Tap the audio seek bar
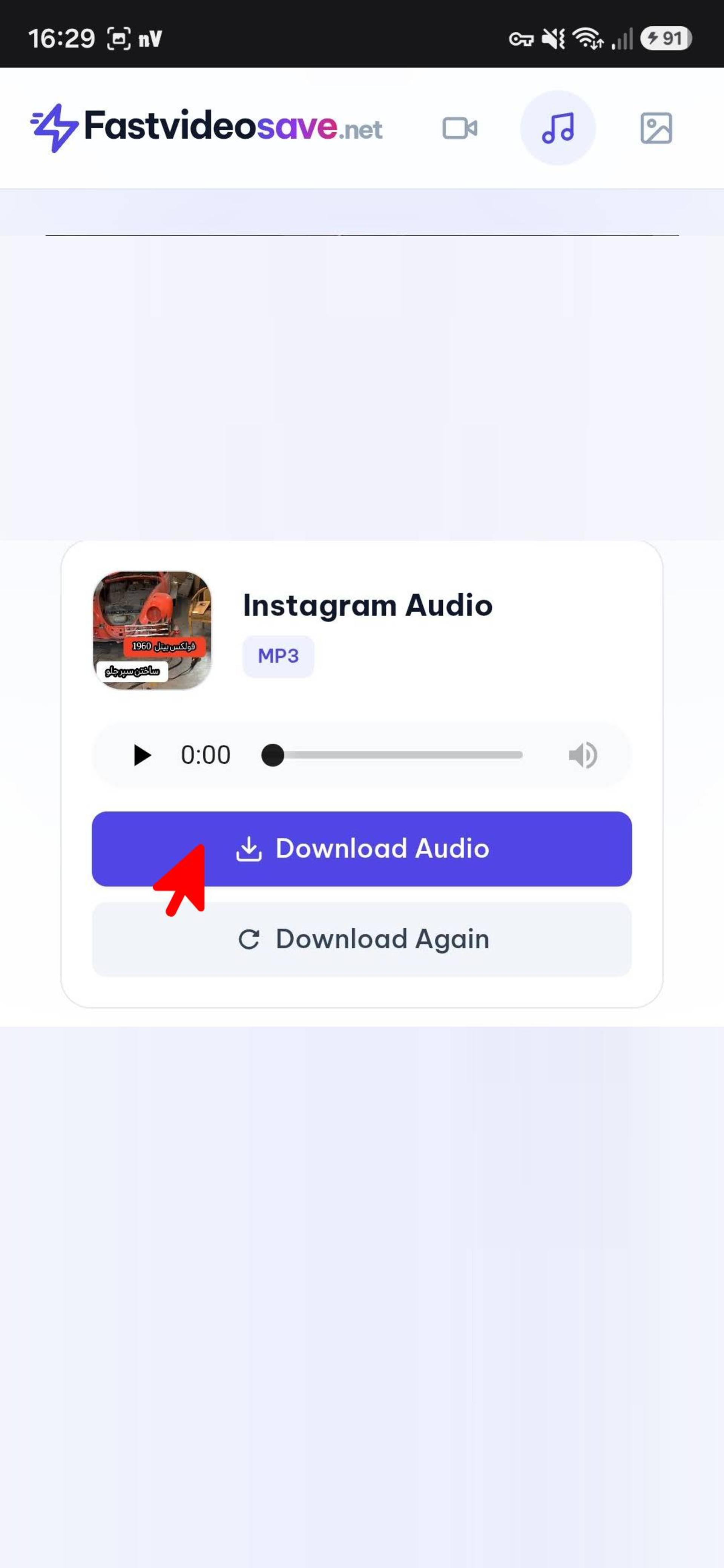 pos(392,755)
